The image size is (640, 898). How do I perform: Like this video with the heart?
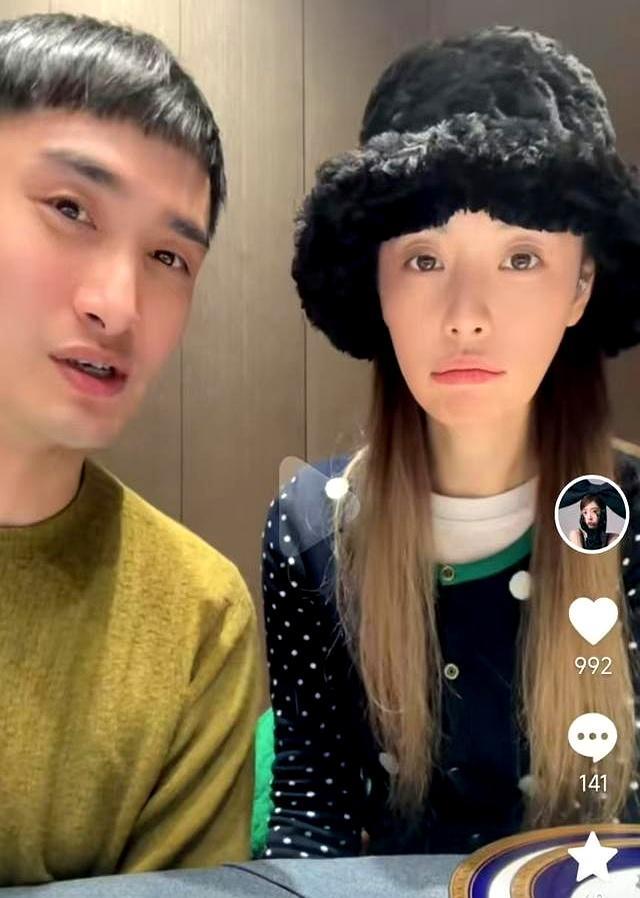pyautogui.click(x=592, y=621)
